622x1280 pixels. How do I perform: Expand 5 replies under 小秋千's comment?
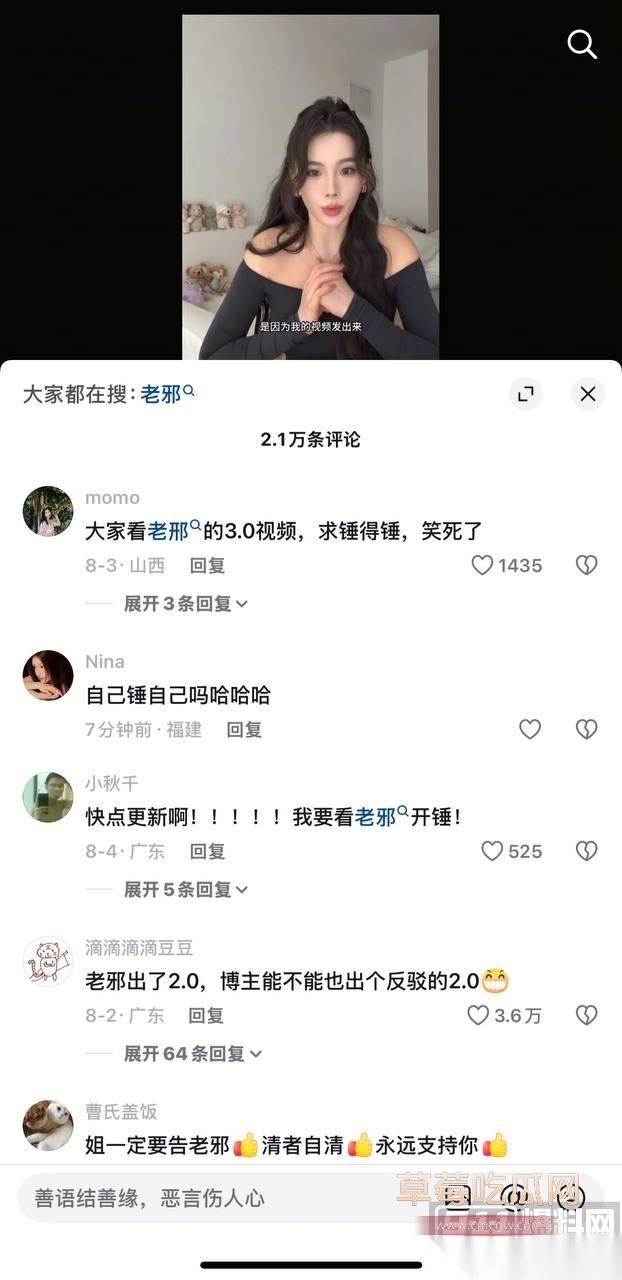point(185,889)
